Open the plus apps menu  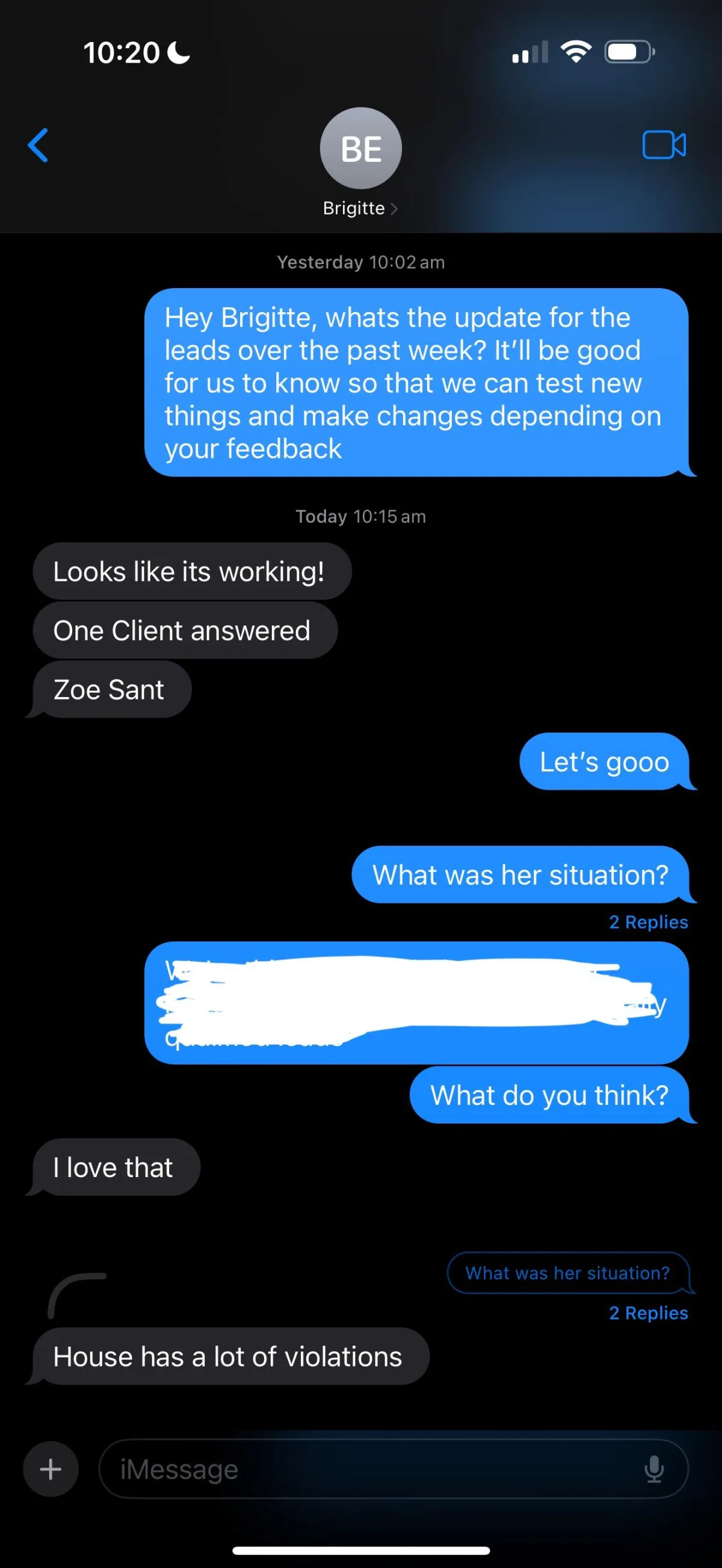coord(51,1469)
